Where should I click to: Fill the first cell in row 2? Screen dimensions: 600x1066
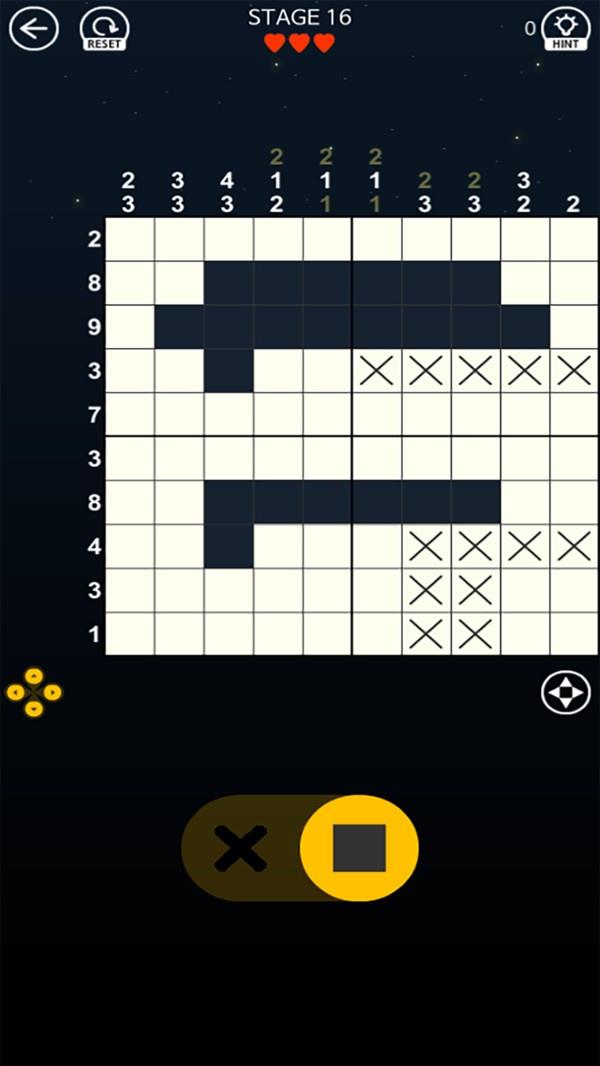130,283
